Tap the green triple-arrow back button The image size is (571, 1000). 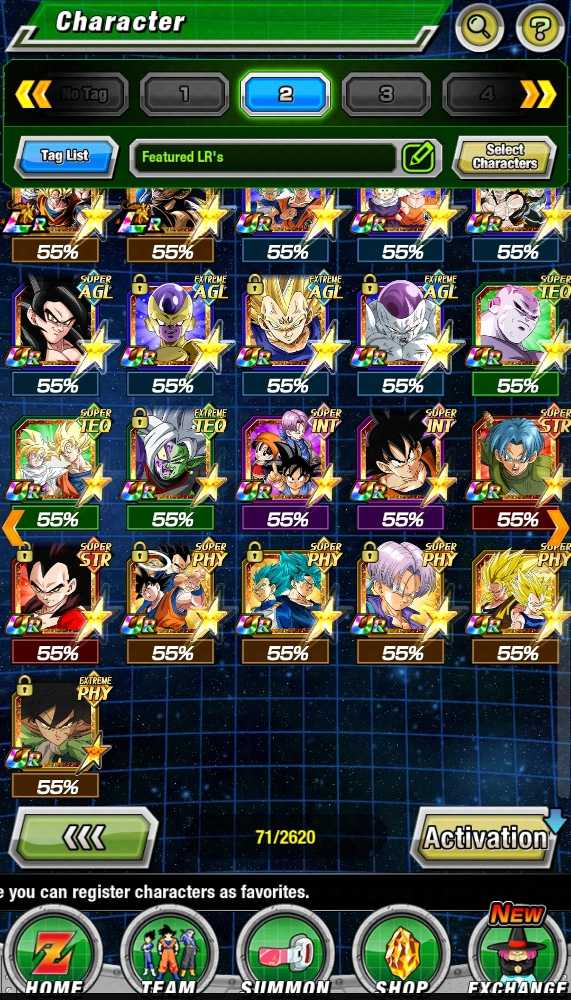point(84,838)
